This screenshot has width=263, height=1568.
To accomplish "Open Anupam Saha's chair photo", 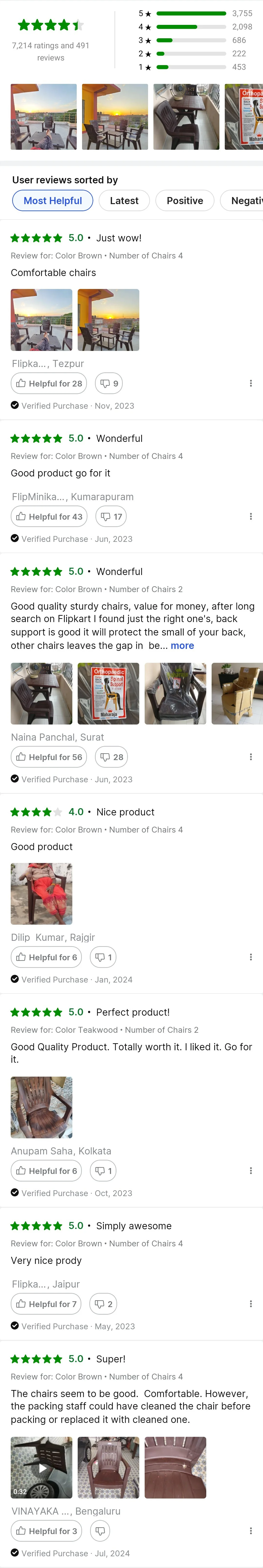I will pos(41,1107).
